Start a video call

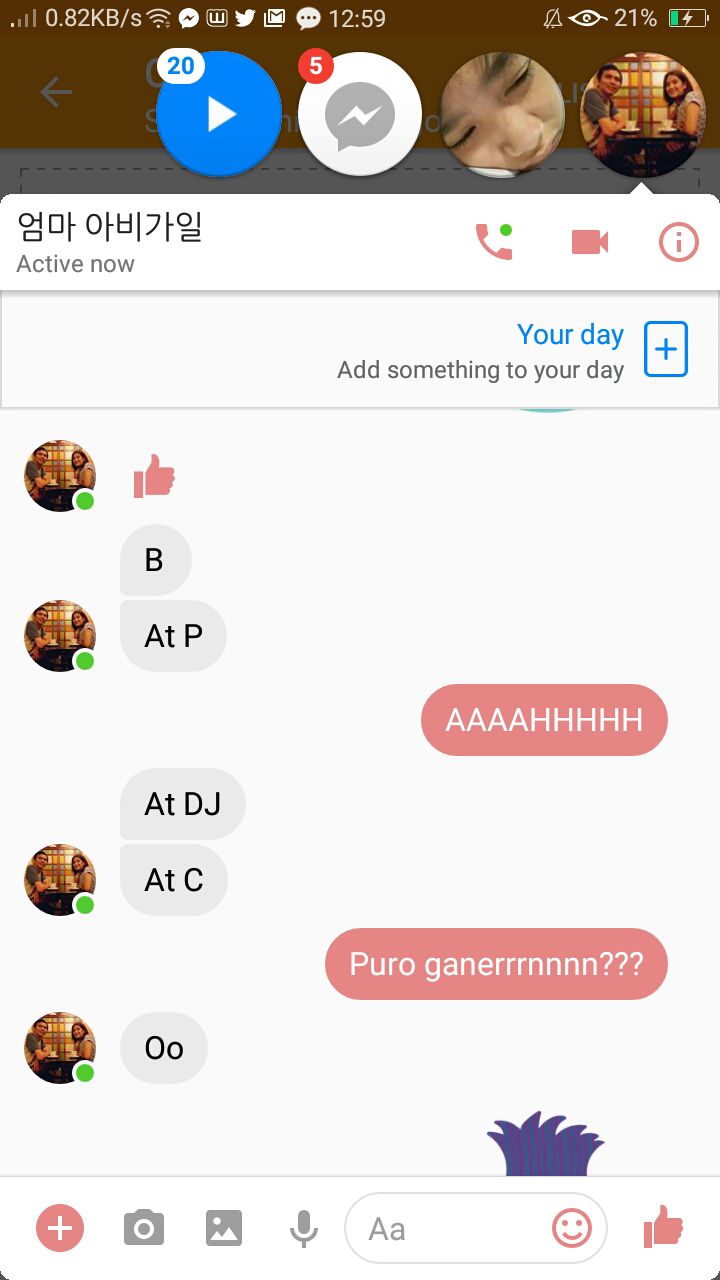(590, 242)
